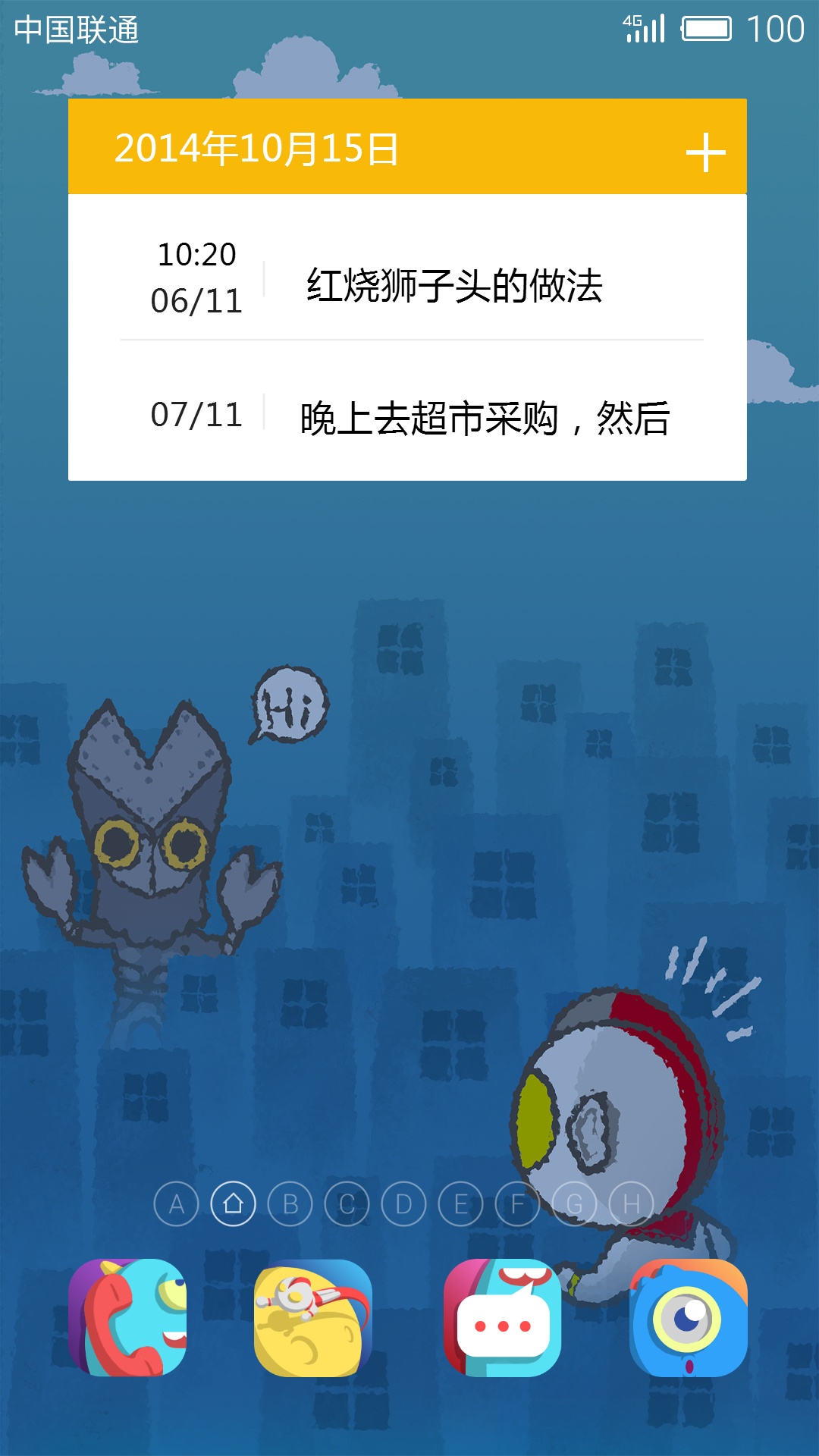This screenshot has width=819, height=1456.
Task: Open the note 红烧狮子头的做法
Action: point(453,286)
